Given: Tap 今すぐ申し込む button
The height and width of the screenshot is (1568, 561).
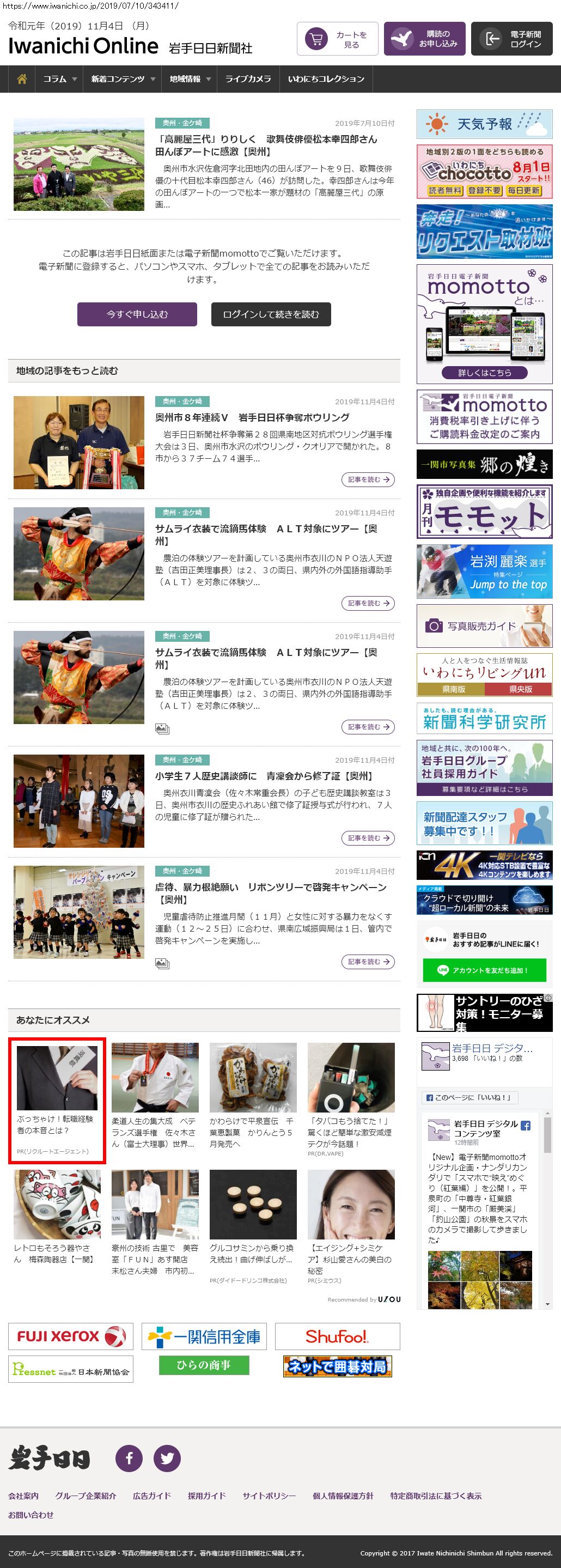Looking at the screenshot, I should tap(137, 314).
